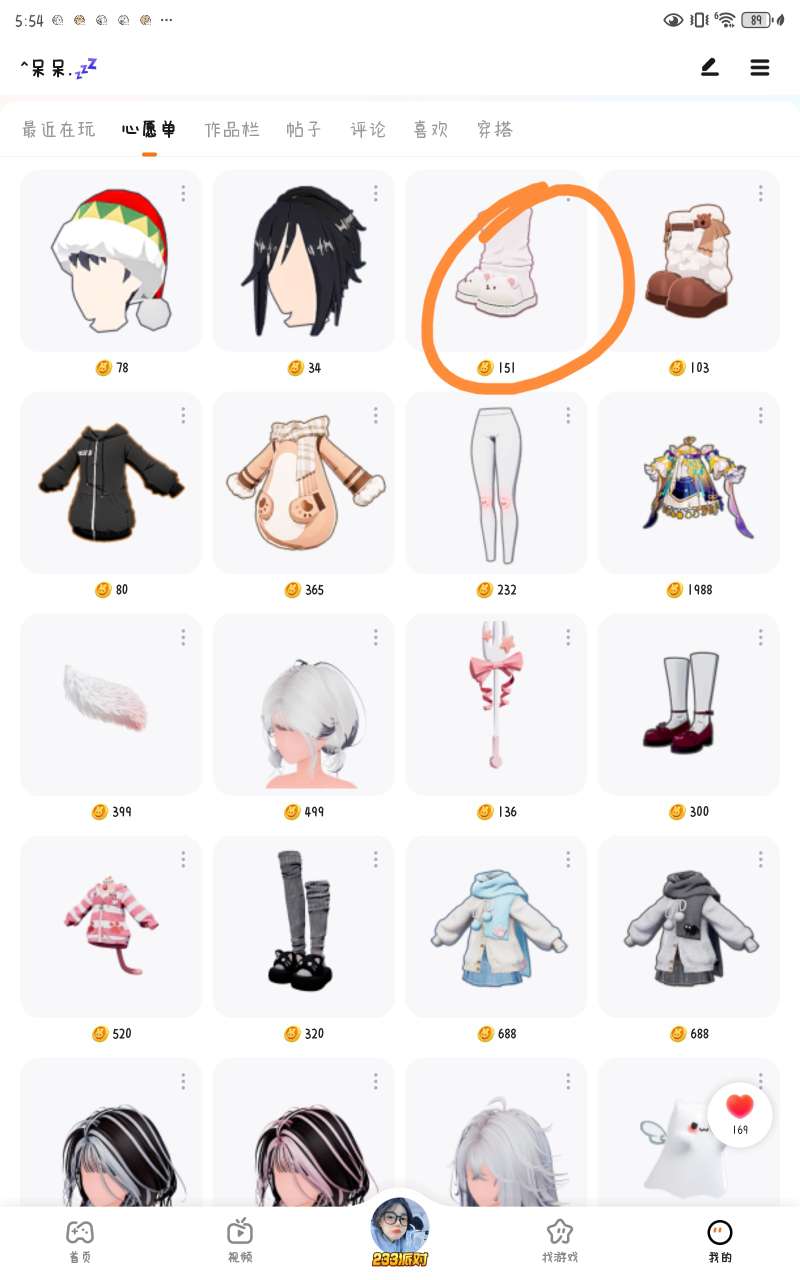Switch to the 评论 tab
The width and height of the screenshot is (800, 1280).
point(368,129)
